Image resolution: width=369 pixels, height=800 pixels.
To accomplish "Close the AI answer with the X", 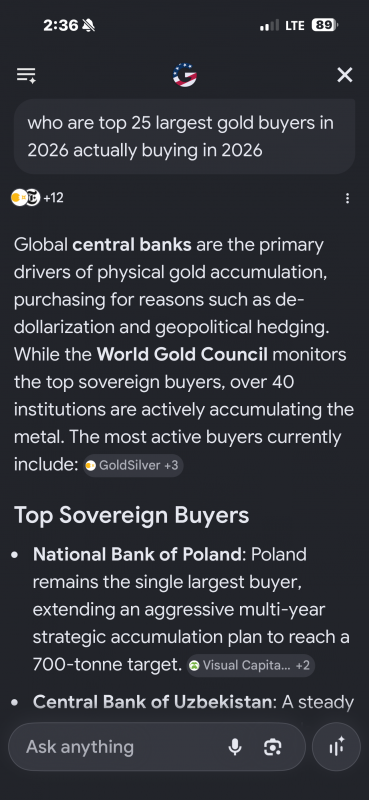I will click(345, 75).
